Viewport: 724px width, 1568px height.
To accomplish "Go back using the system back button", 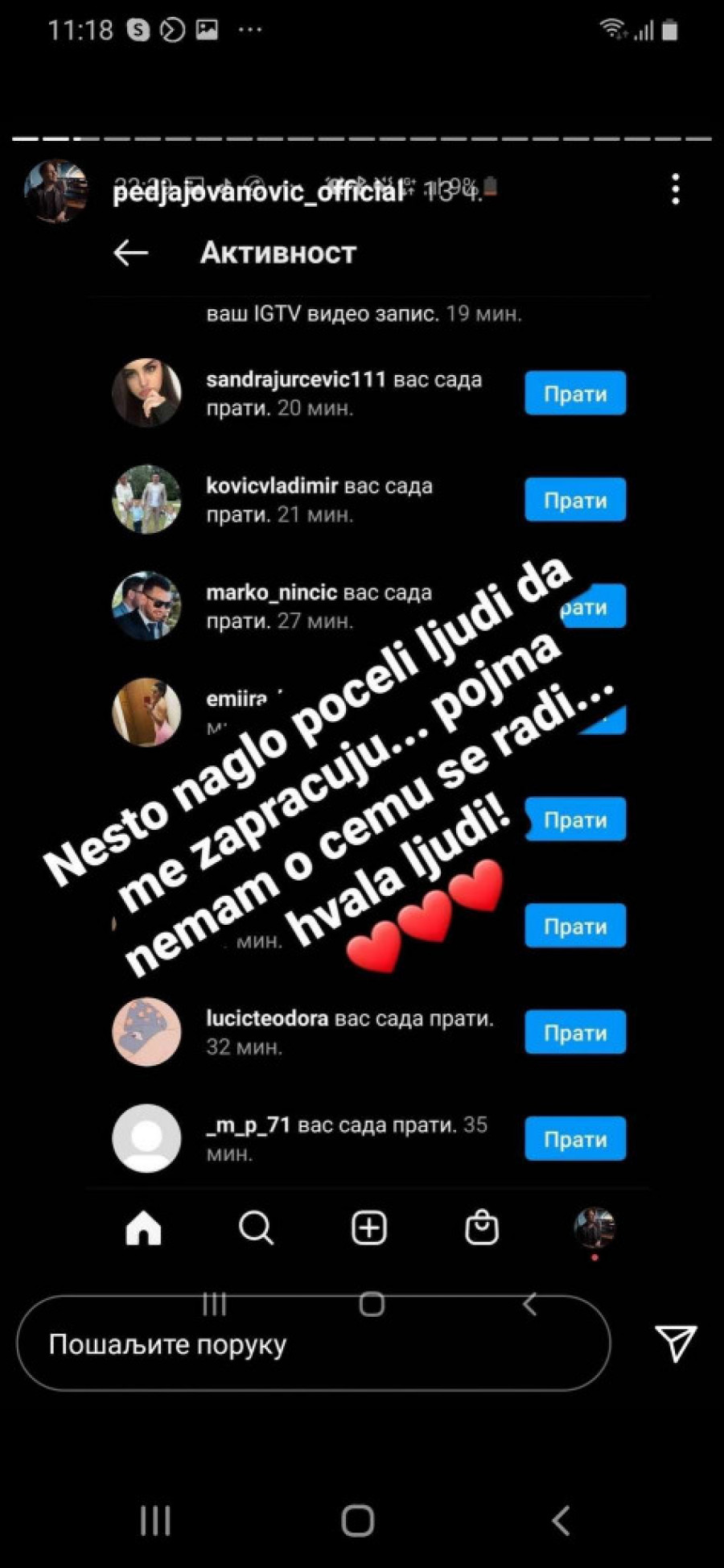I will [562, 1521].
